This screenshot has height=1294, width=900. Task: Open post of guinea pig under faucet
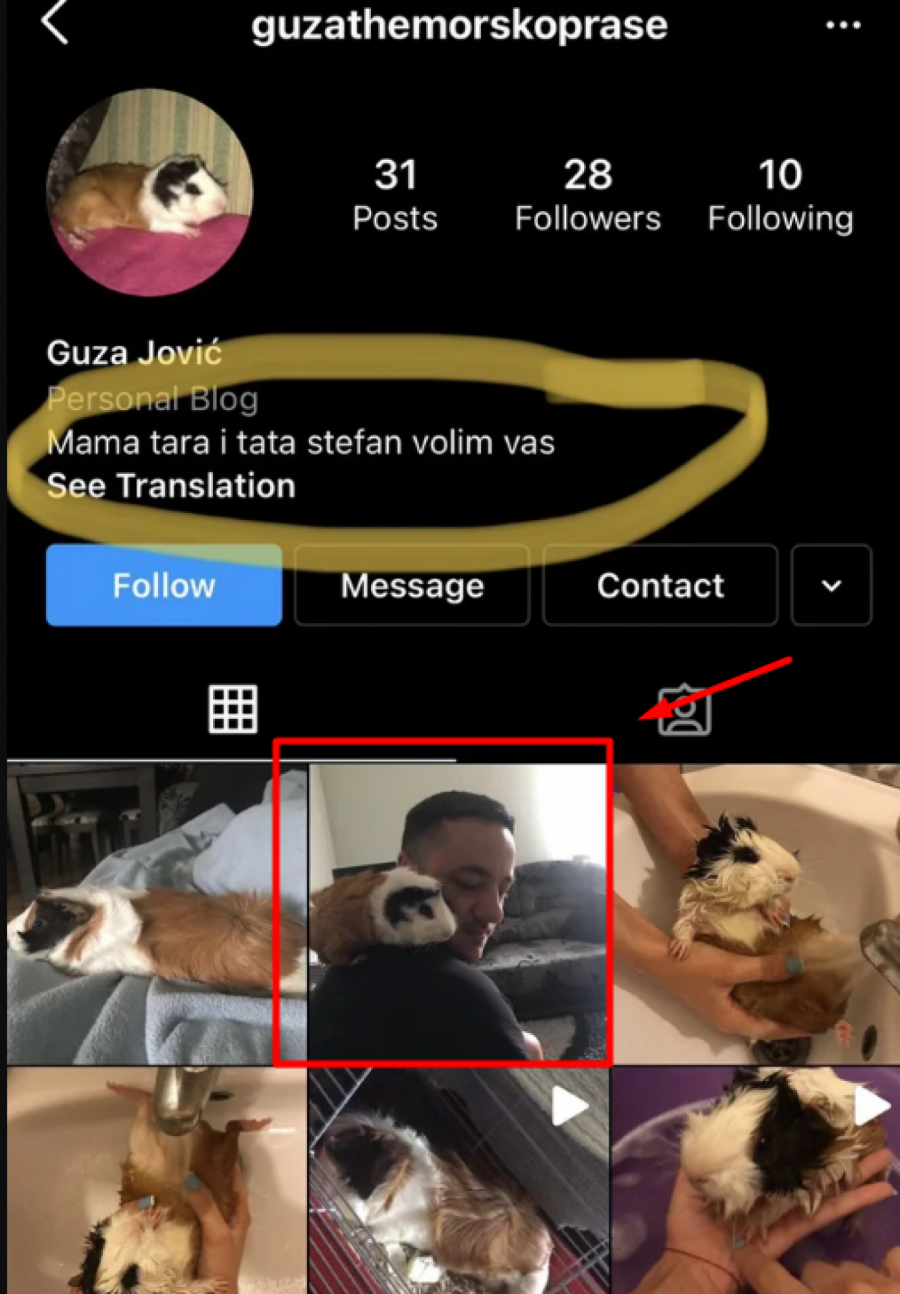coord(156,1182)
